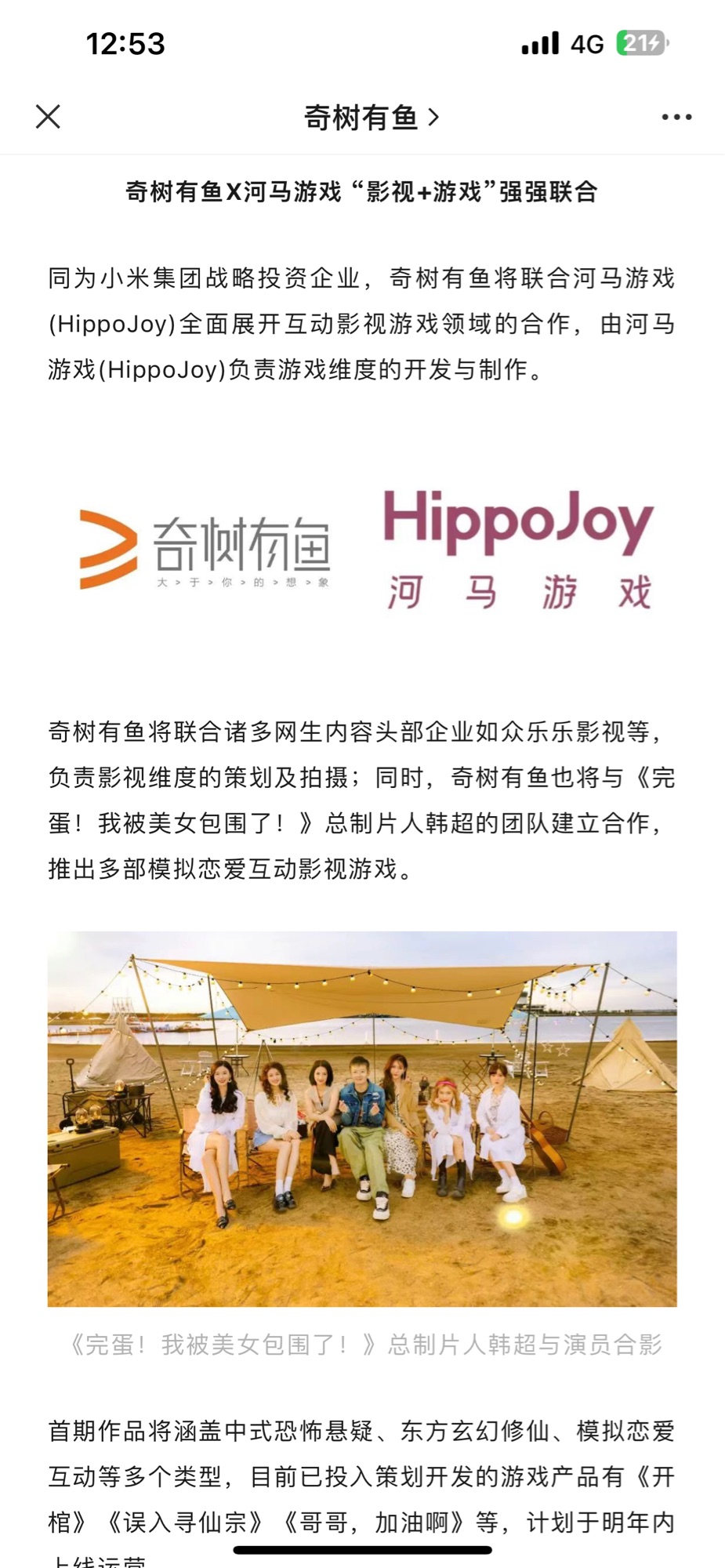Open the three-dot more options menu
Screen dimensions: 725x1568
pyautogui.click(x=676, y=117)
